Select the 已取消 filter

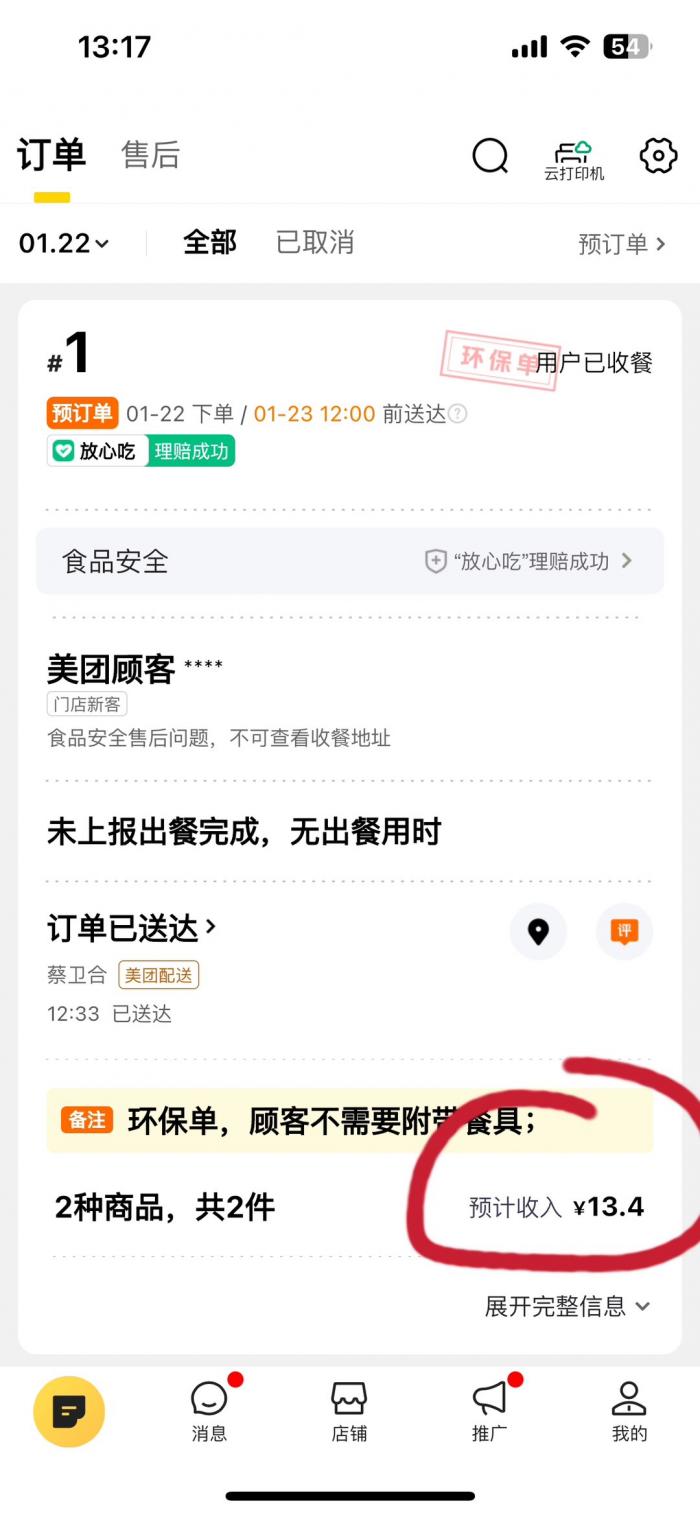coord(315,243)
